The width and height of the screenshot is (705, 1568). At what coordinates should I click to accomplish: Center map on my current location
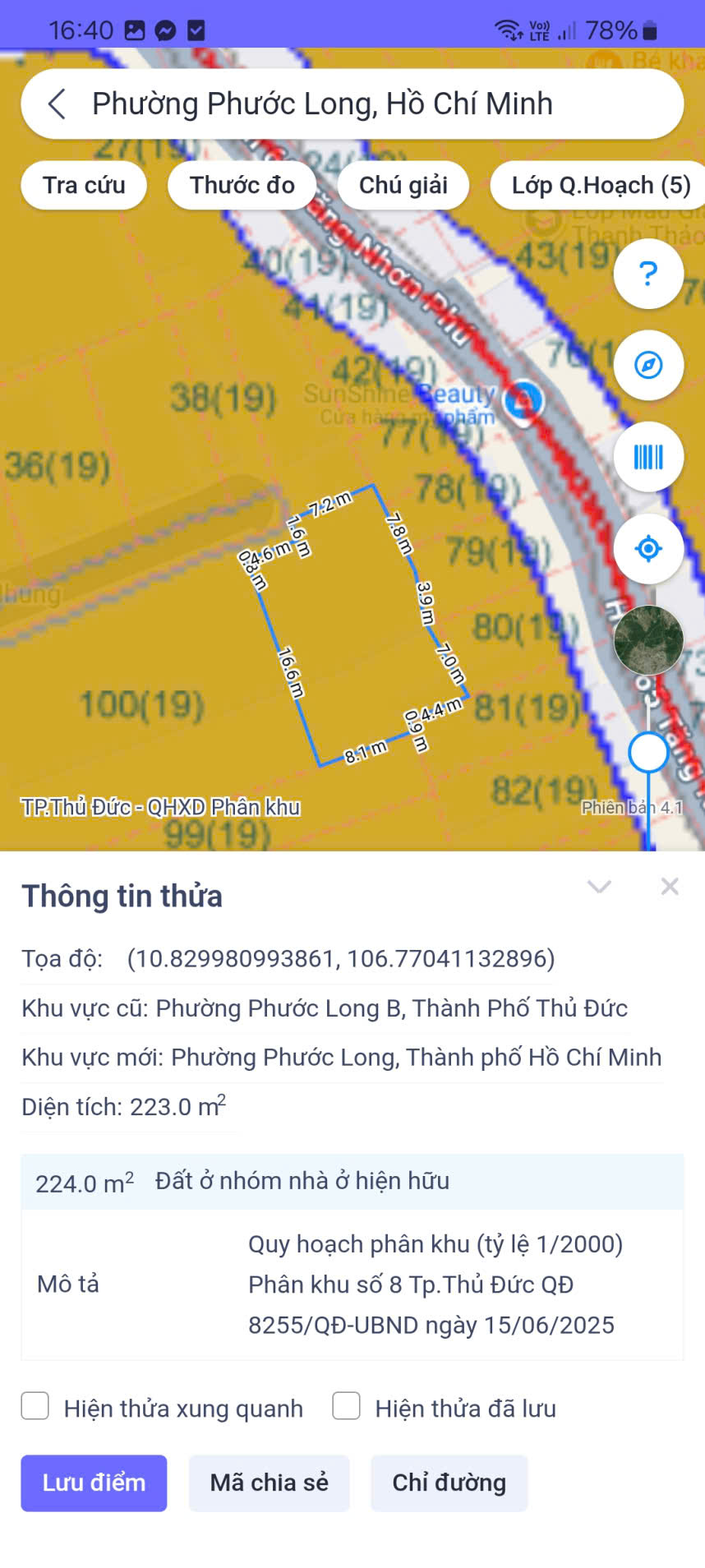point(648,548)
